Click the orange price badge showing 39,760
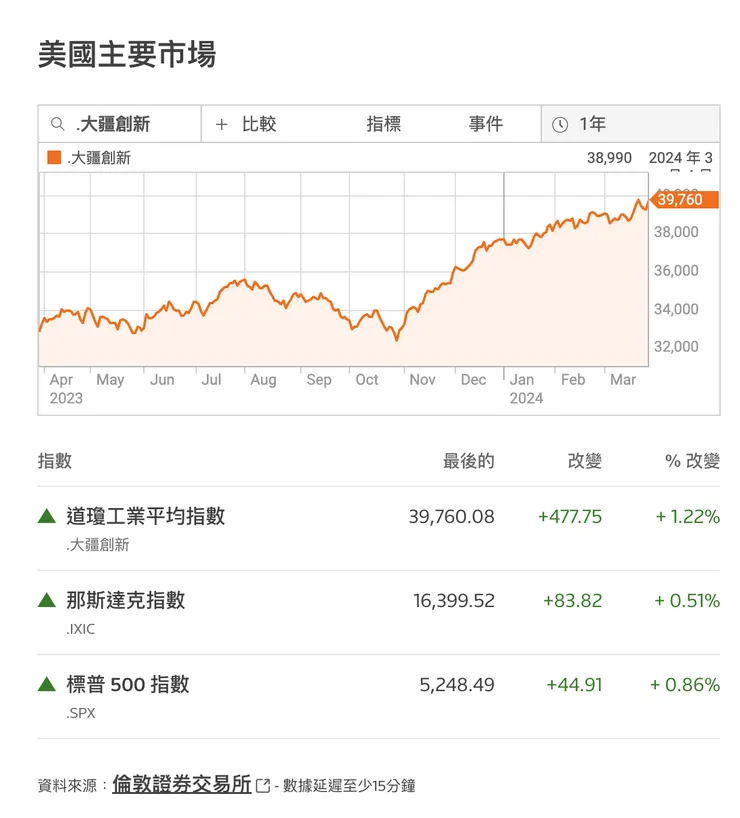This screenshot has width=740, height=818. [x=685, y=199]
